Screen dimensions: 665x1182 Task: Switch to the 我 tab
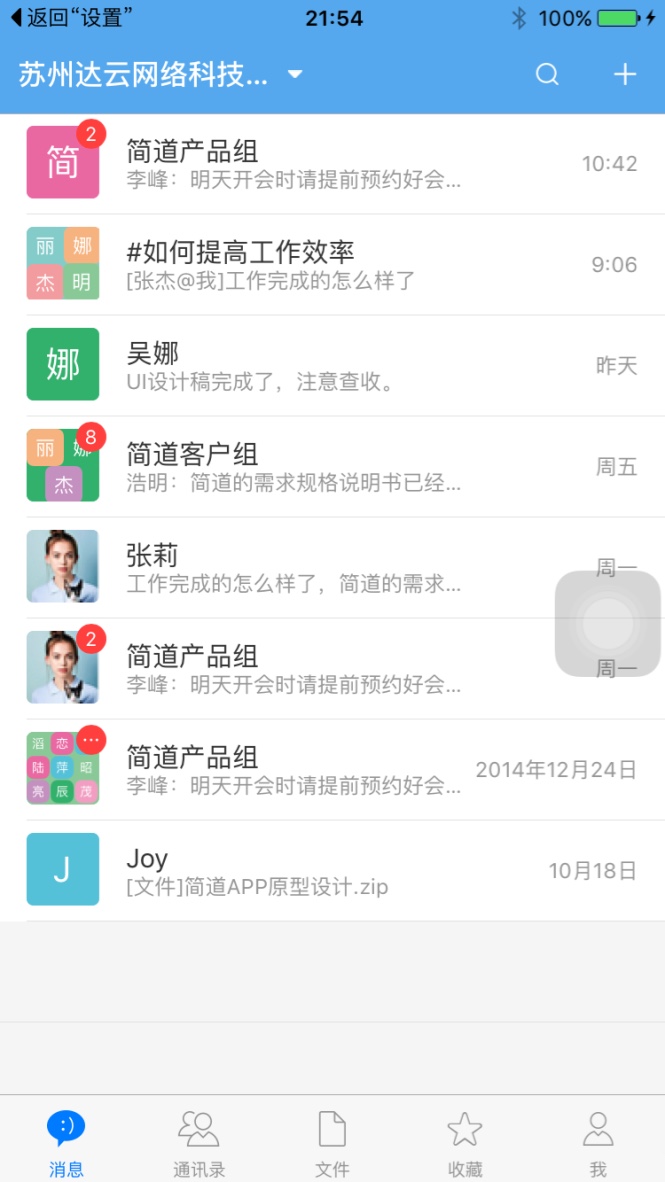[x=598, y=1141]
